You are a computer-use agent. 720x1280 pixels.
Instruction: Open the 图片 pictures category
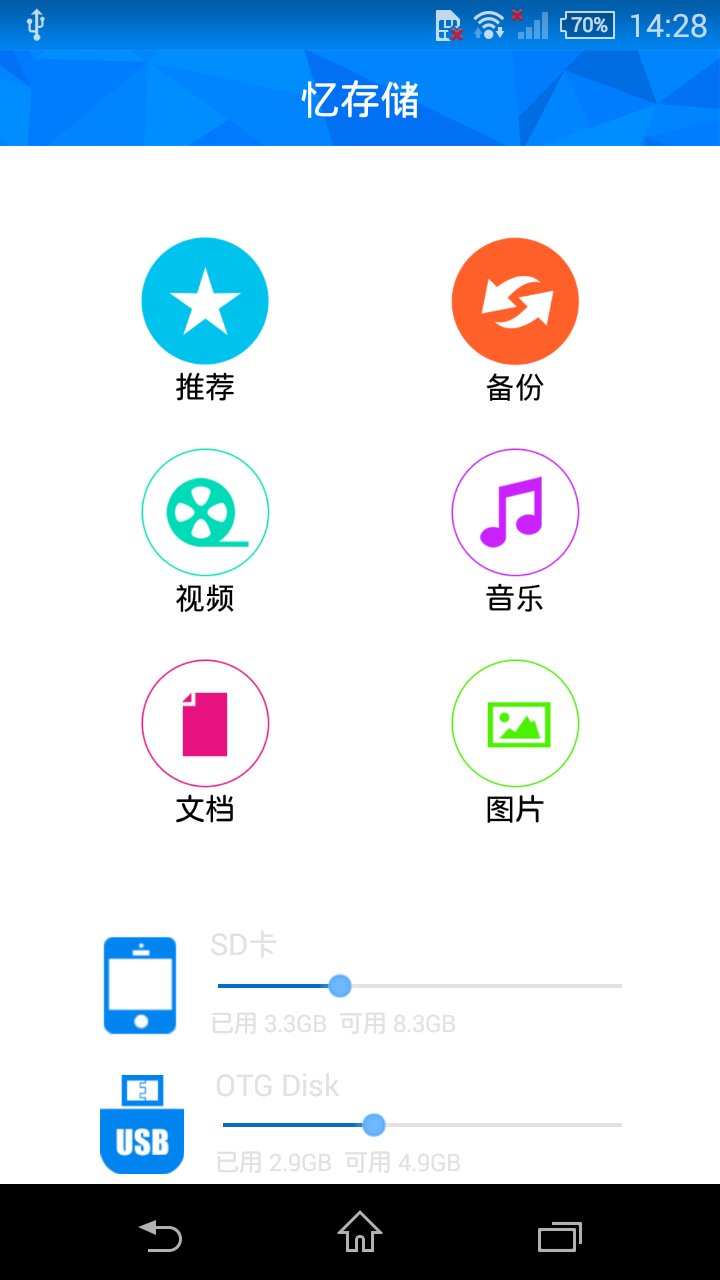[515, 723]
